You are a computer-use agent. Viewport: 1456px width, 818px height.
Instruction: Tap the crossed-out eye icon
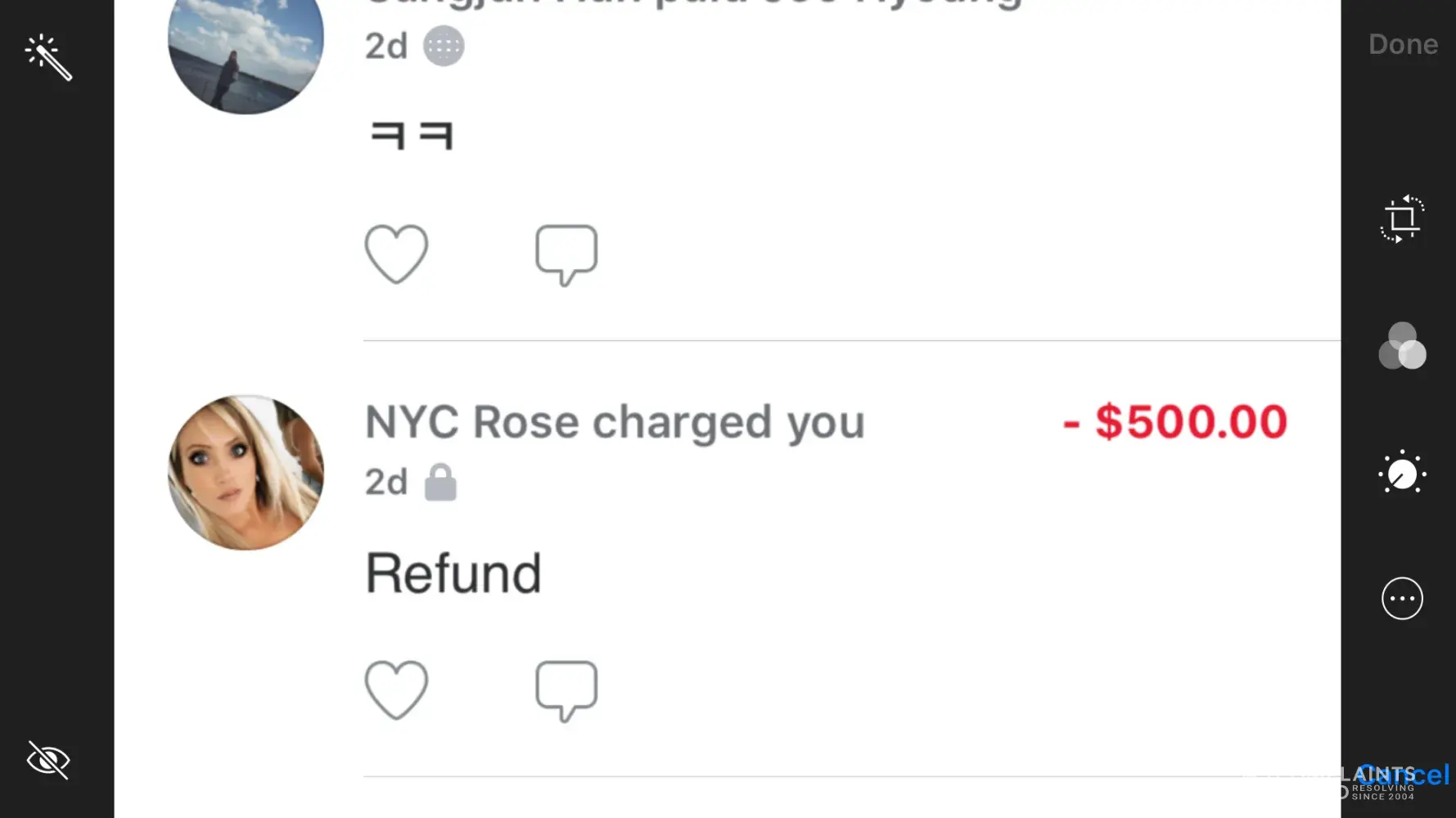point(48,760)
